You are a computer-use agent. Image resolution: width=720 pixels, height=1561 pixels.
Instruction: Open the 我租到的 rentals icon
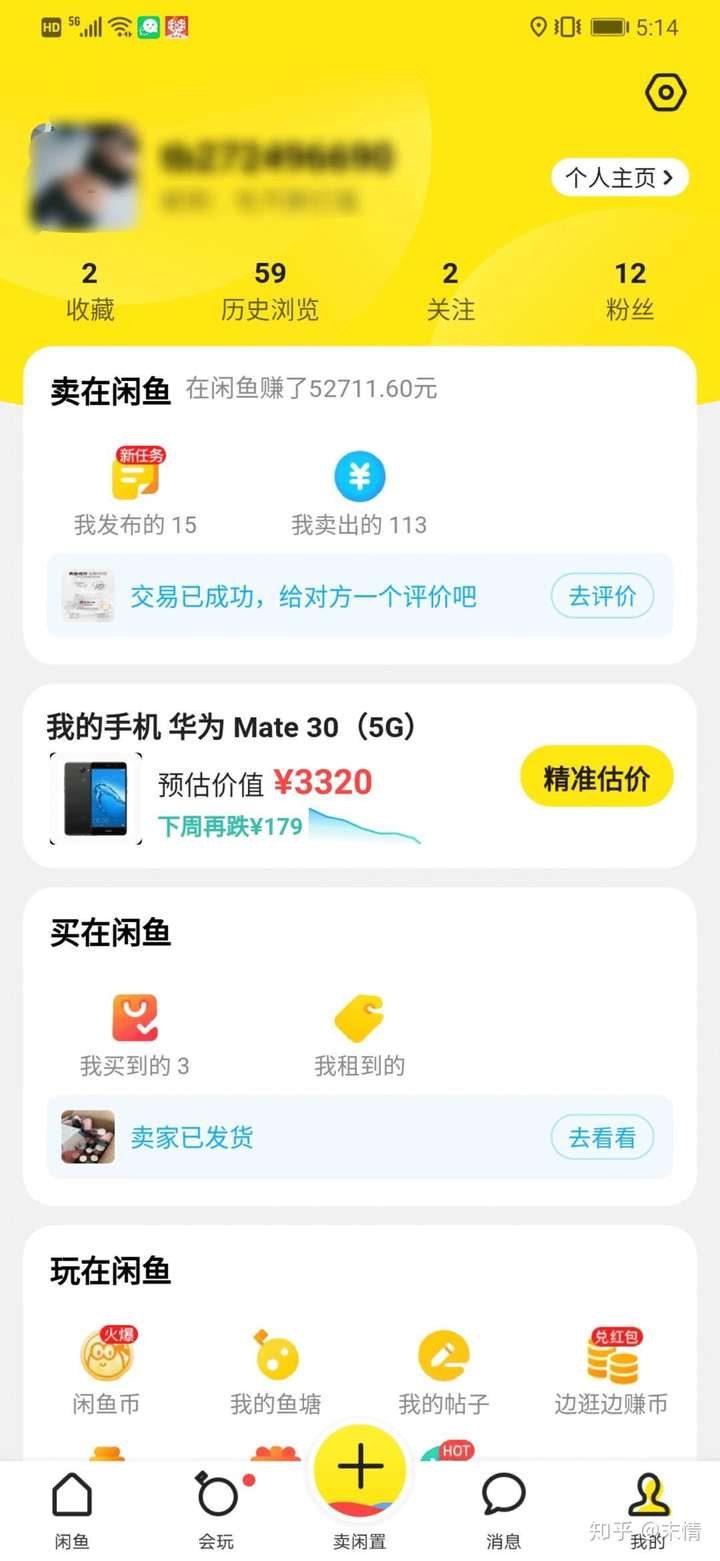coord(359,1015)
